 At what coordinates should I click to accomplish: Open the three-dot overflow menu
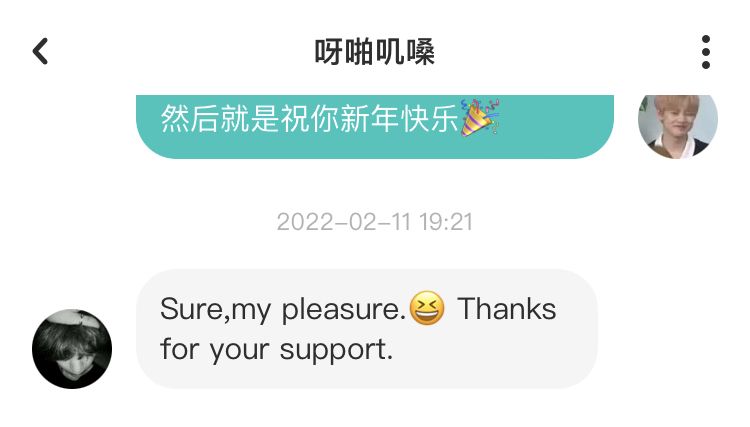(x=706, y=52)
